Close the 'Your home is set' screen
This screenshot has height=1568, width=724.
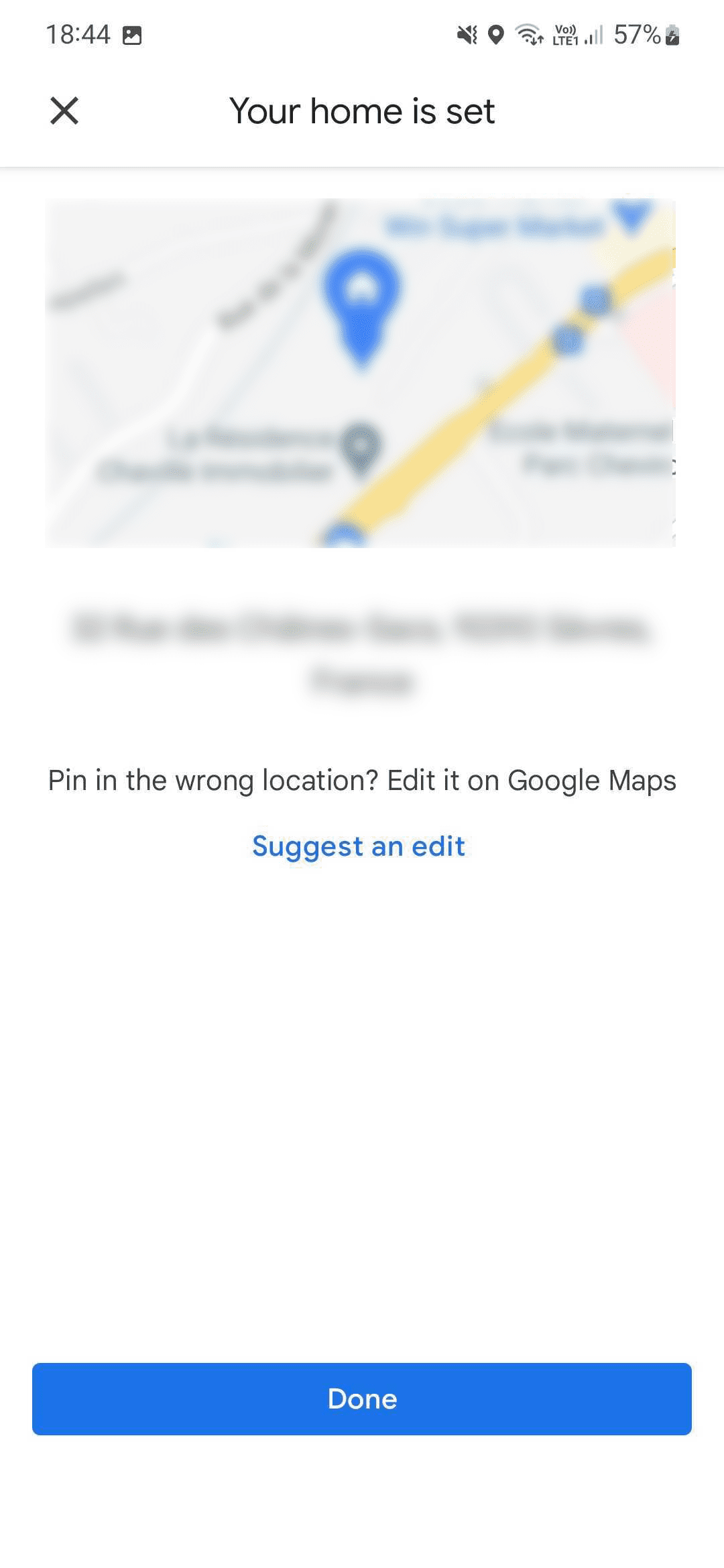click(x=64, y=111)
